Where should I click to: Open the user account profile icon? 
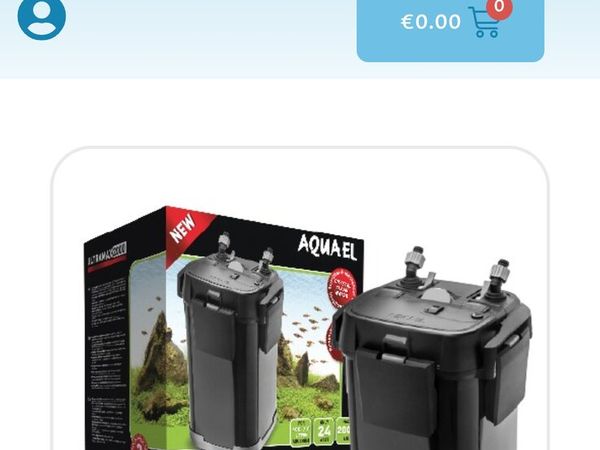[42, 17]
